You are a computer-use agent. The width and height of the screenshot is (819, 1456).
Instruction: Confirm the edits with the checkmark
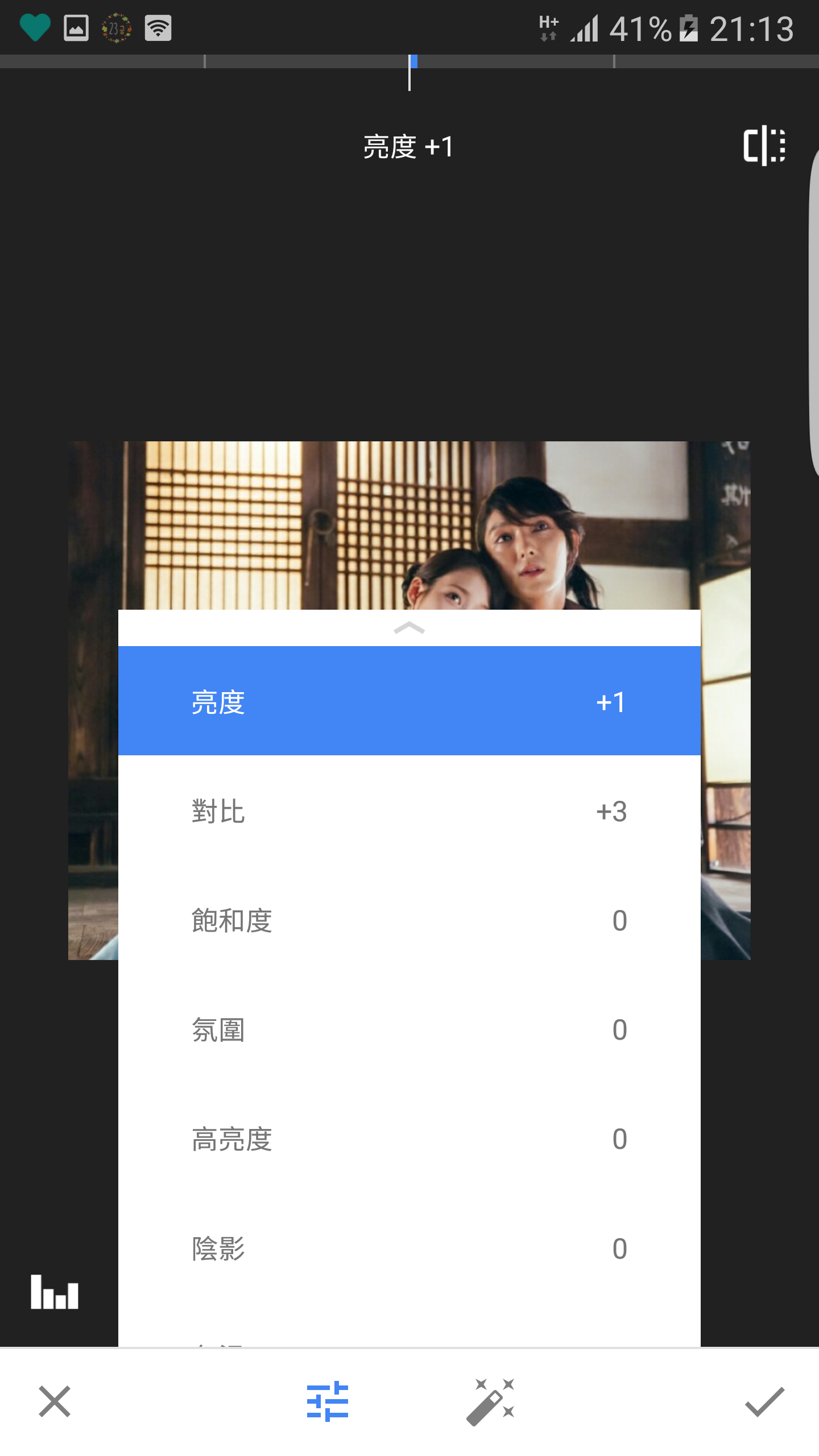(x=764, y=1401)
